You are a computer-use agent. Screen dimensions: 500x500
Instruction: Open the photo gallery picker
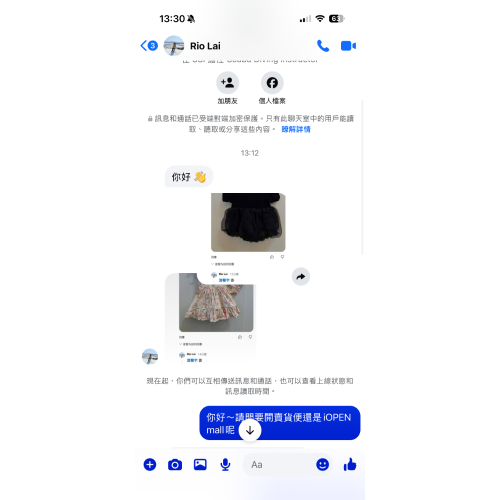tap(200, 464)
